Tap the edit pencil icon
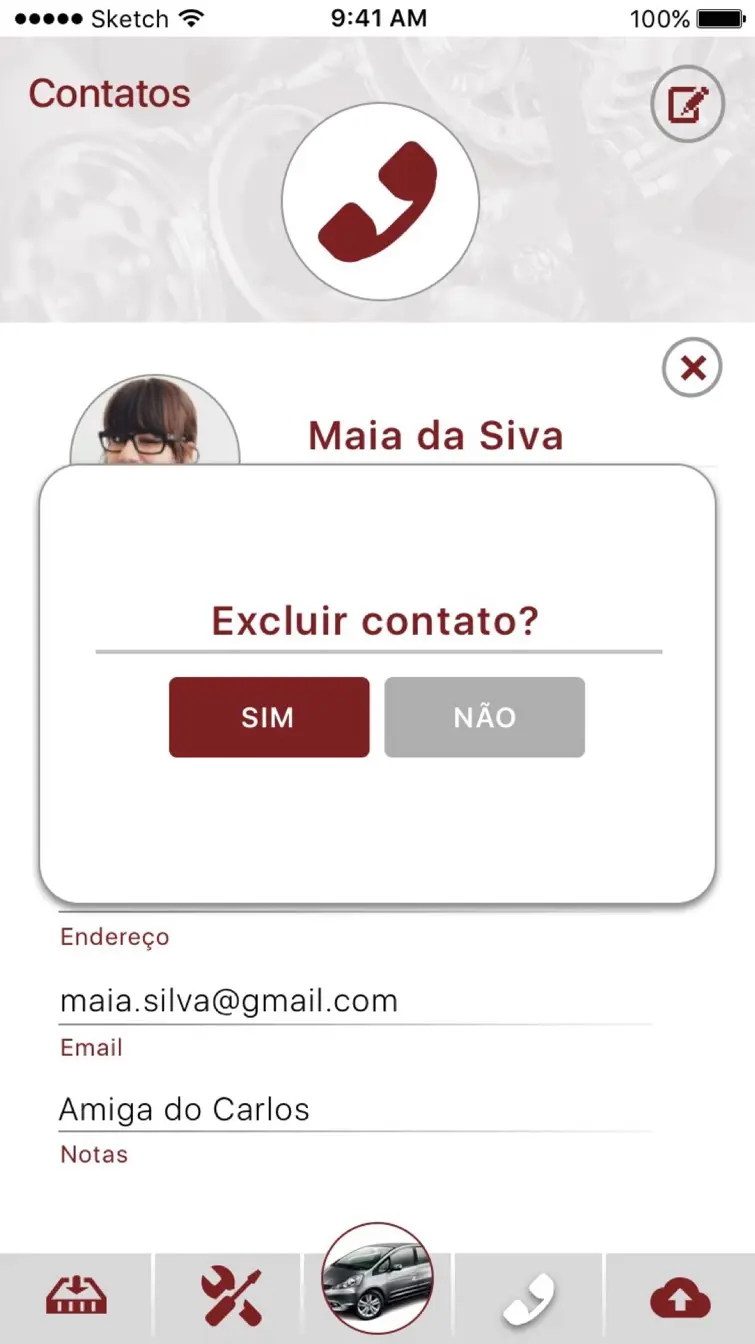The image size is (755, 1344). click(688, 103)
